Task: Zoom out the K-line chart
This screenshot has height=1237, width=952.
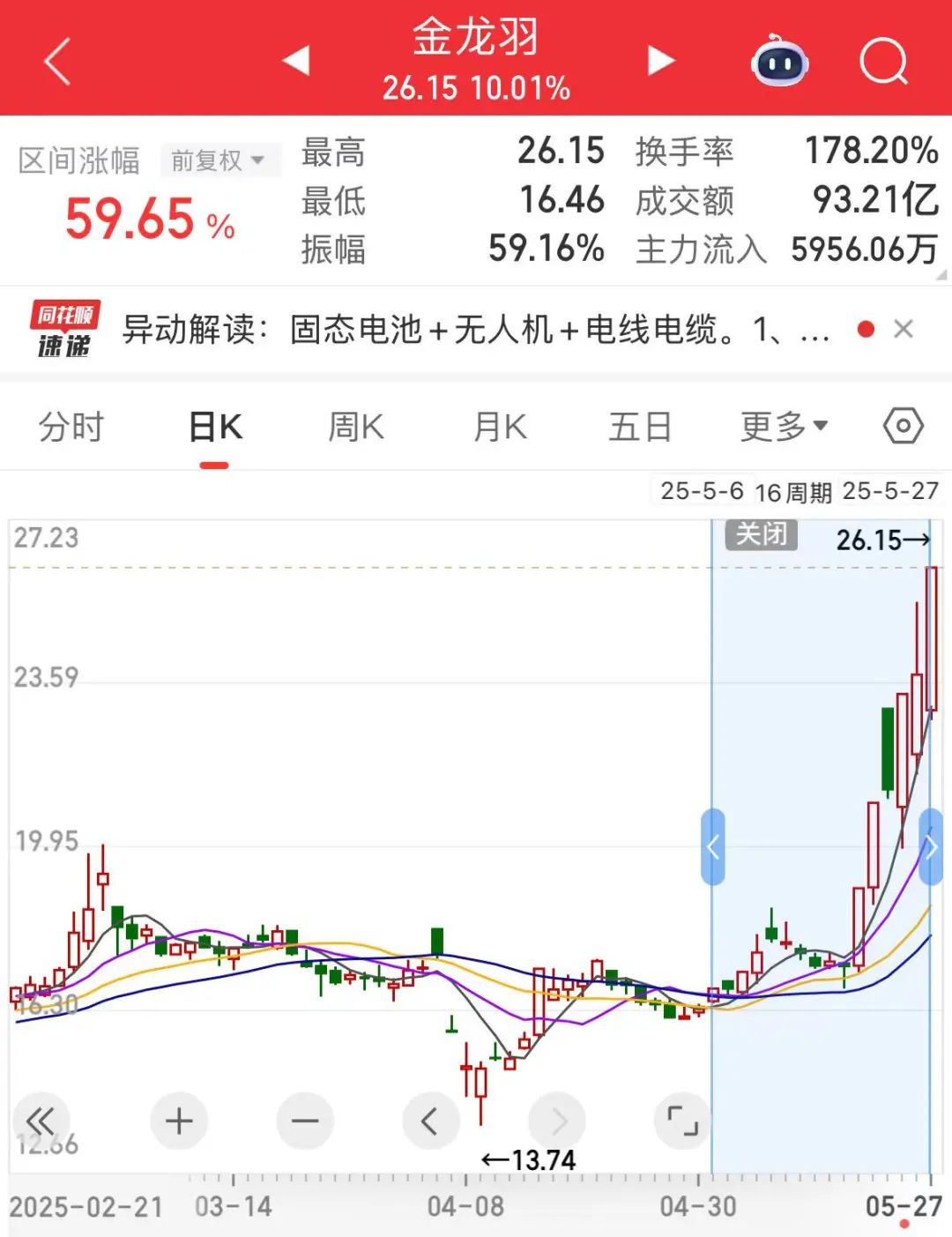Action: click(305, 1121)
